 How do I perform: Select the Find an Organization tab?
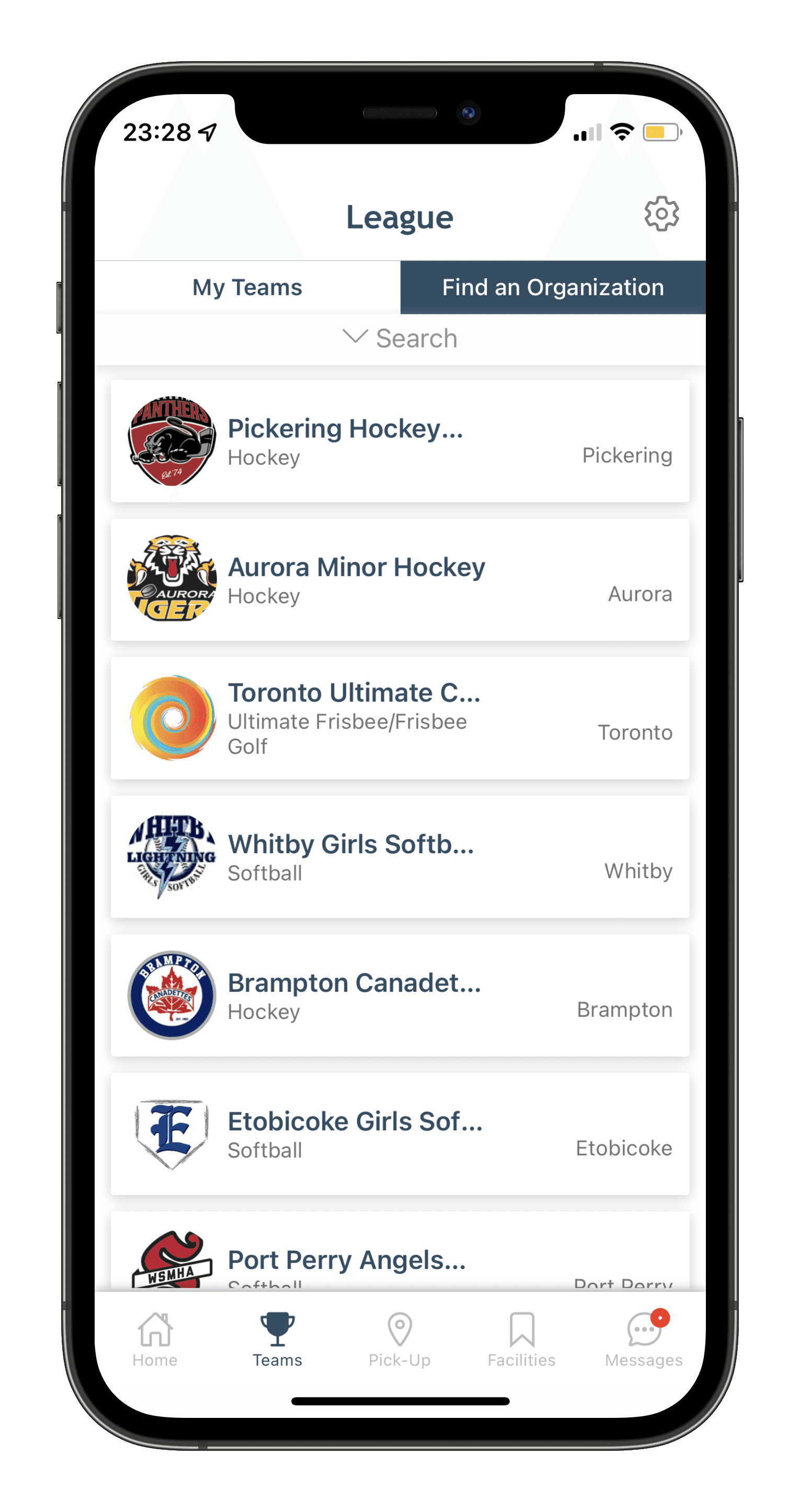click(552, 288)
